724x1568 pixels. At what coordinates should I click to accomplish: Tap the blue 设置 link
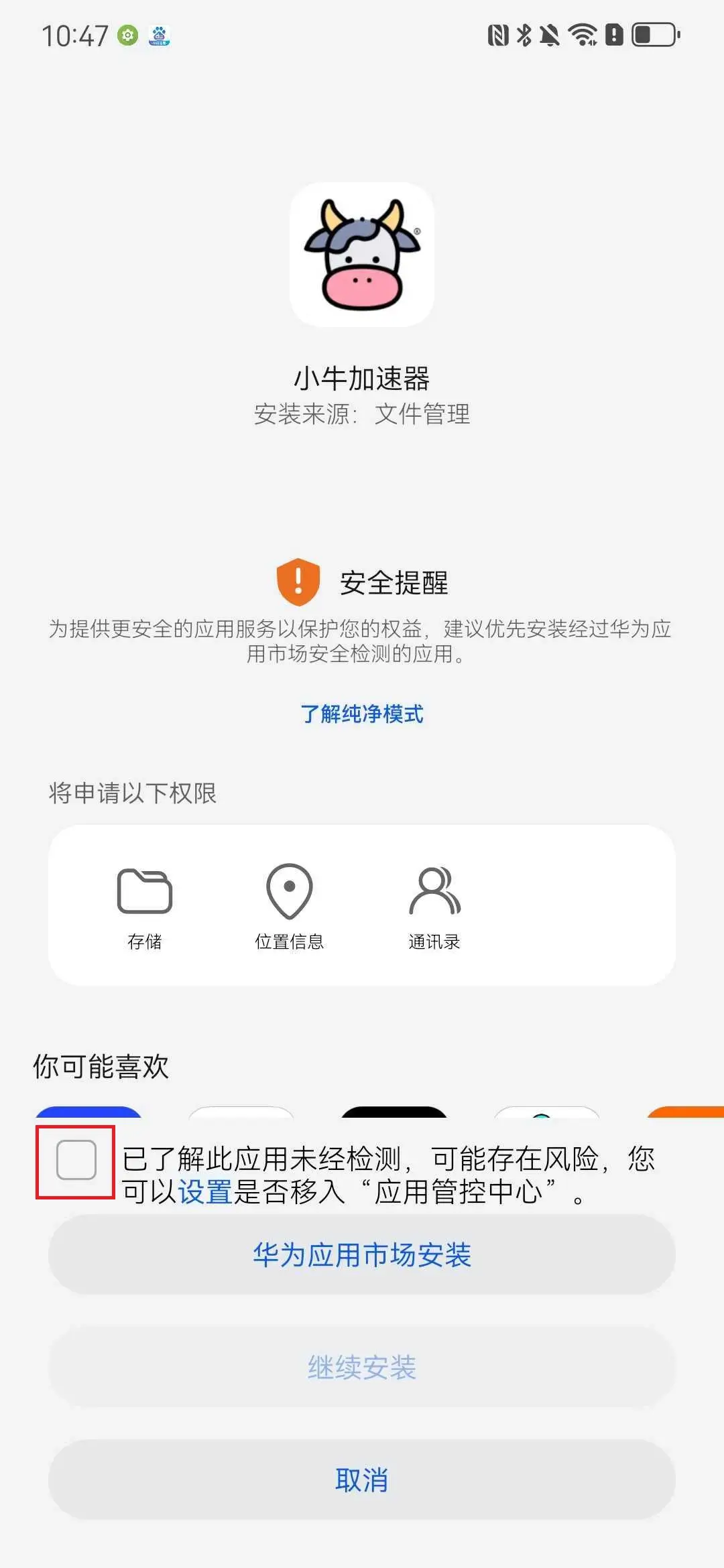coord(204,1192)
